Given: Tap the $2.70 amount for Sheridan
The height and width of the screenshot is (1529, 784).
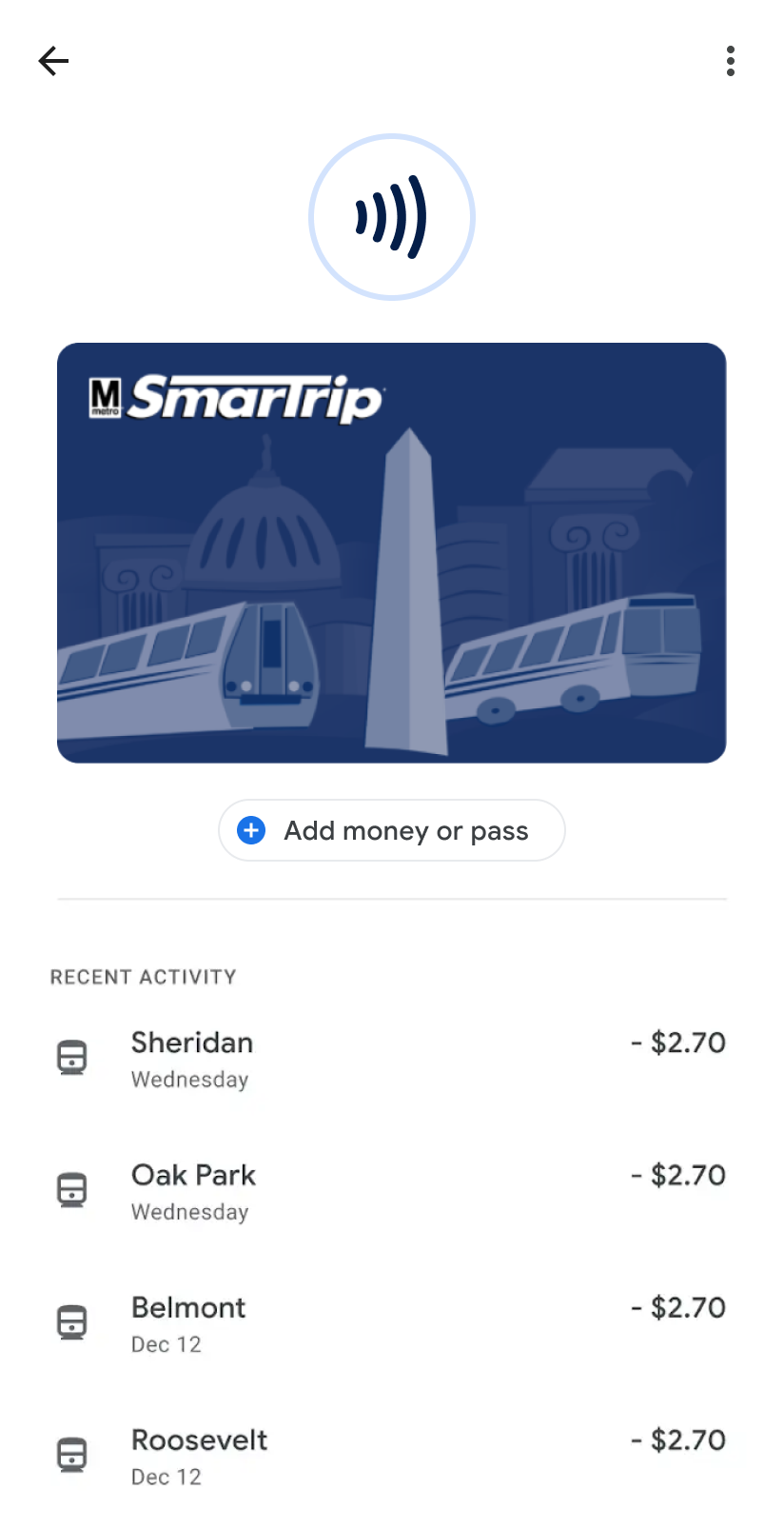Looking at the screenshot, I should pos(677,1042).
